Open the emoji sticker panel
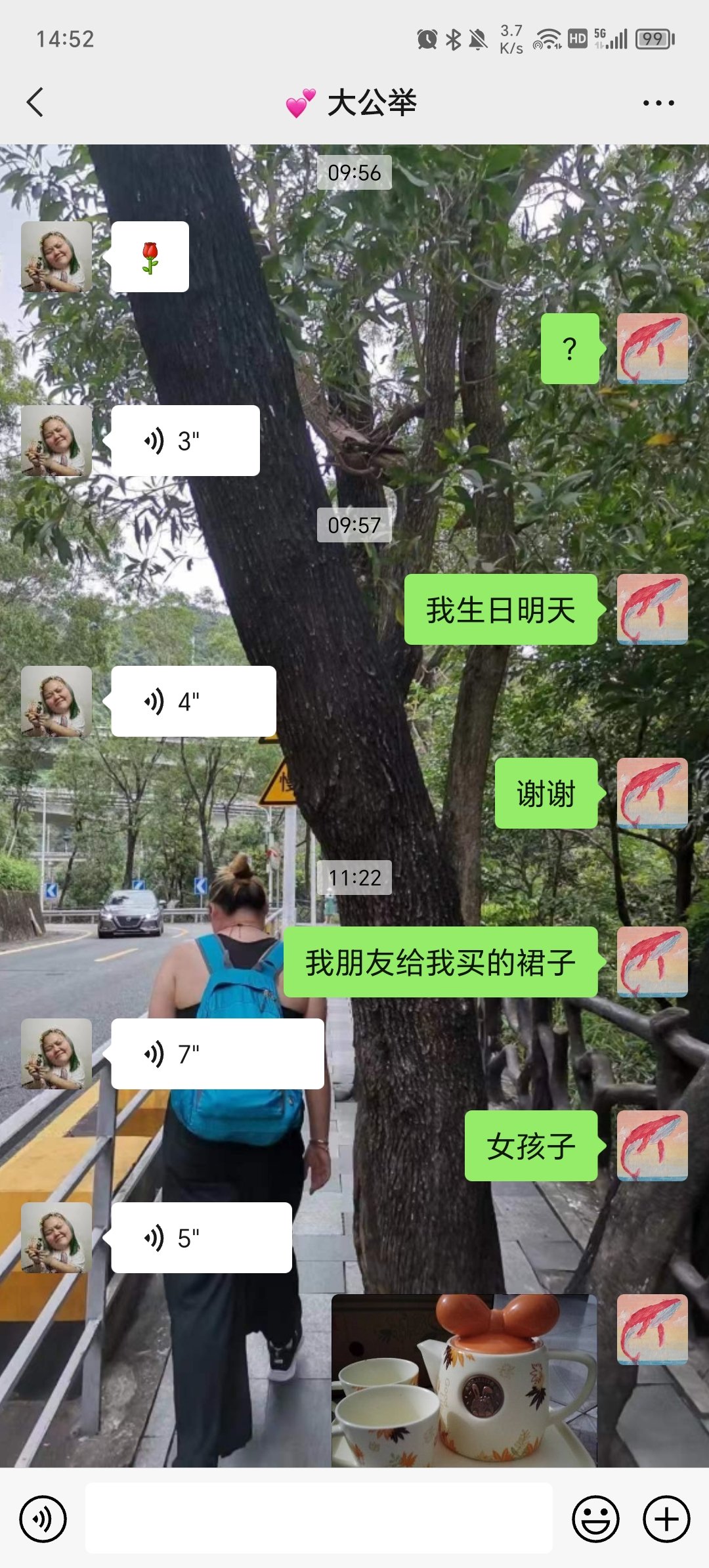Viewport: 709px width, 1568px height. pos(595,1519)
